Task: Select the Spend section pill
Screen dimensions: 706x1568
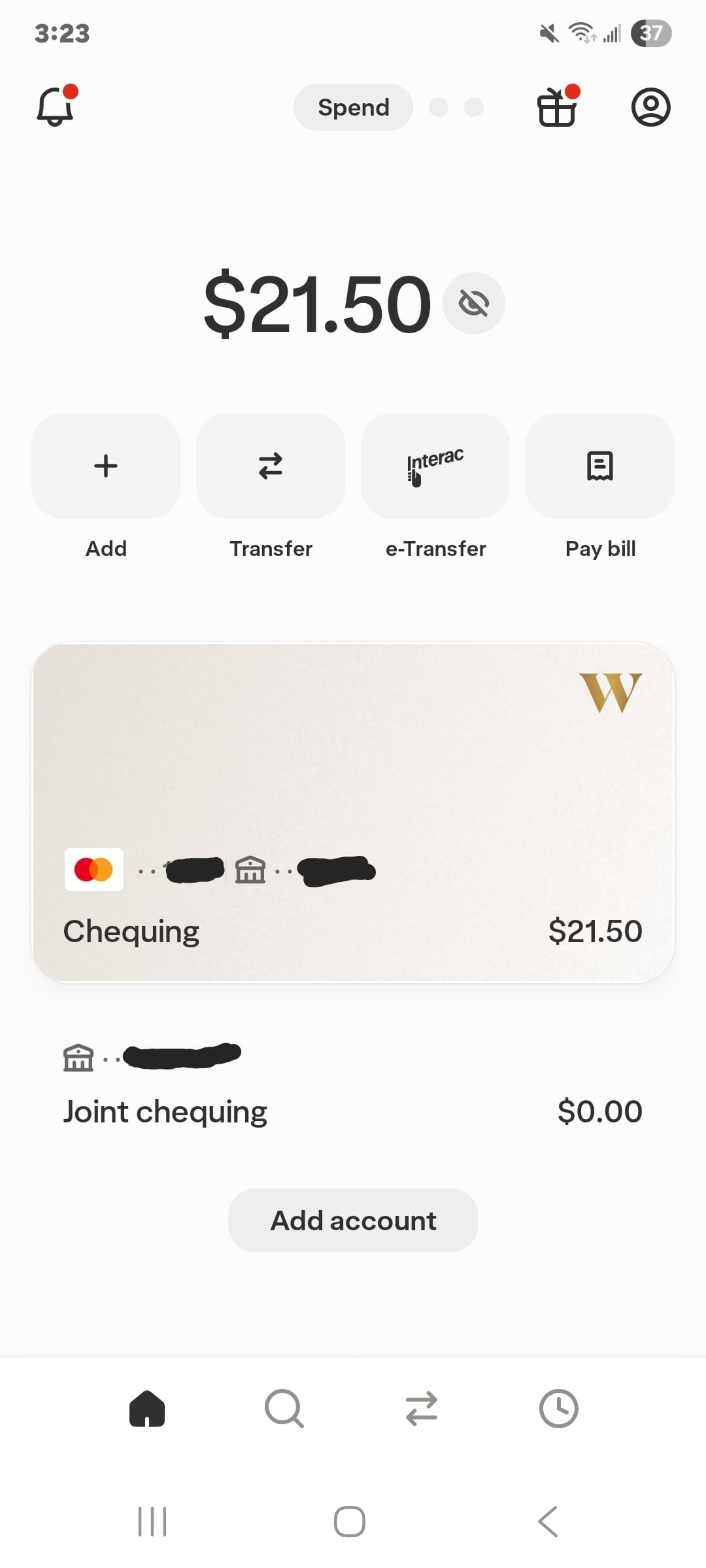Action: [353, 107]
